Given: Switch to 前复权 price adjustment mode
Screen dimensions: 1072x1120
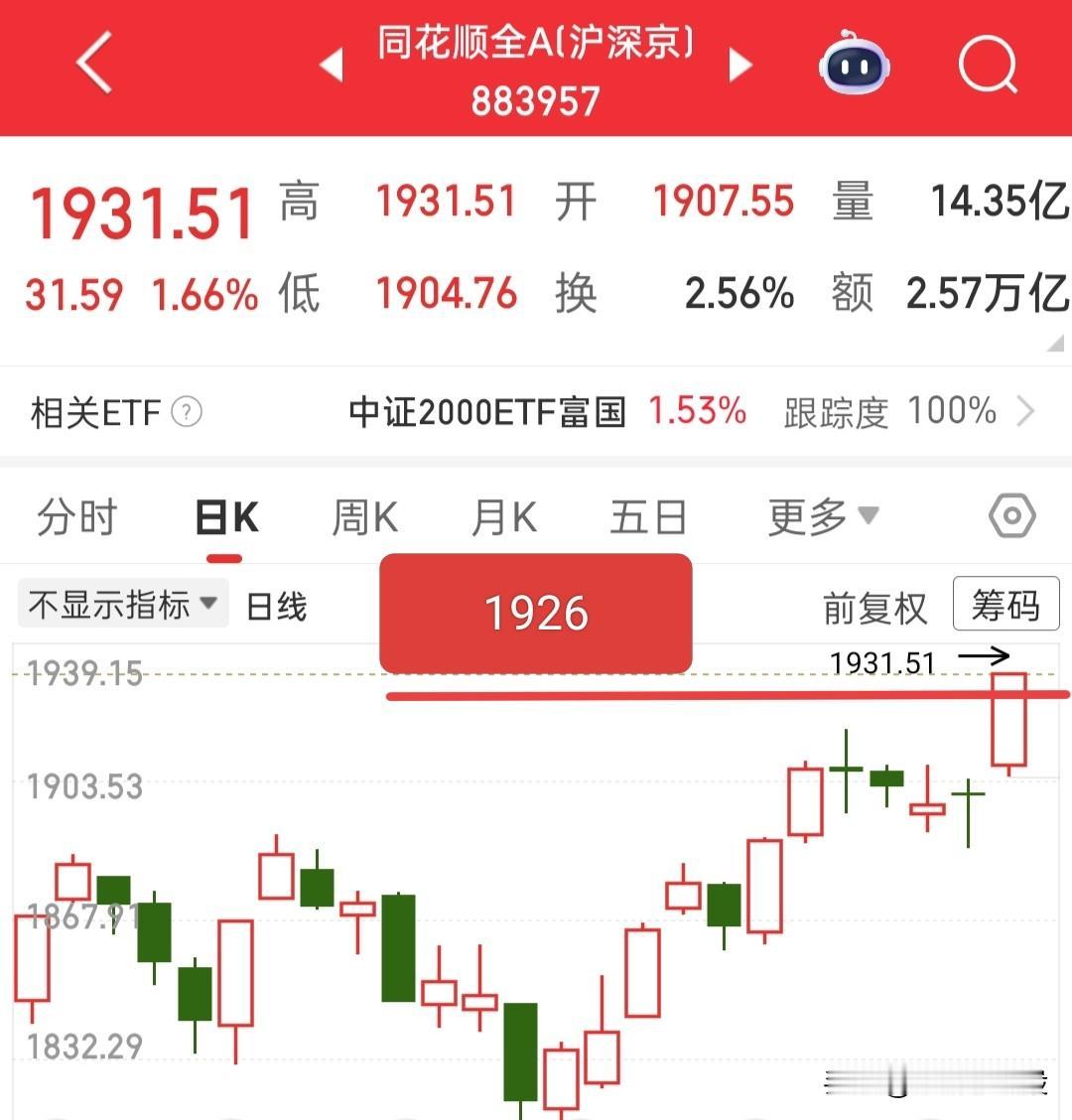Looking at the screenshot, I should [874, 608].
